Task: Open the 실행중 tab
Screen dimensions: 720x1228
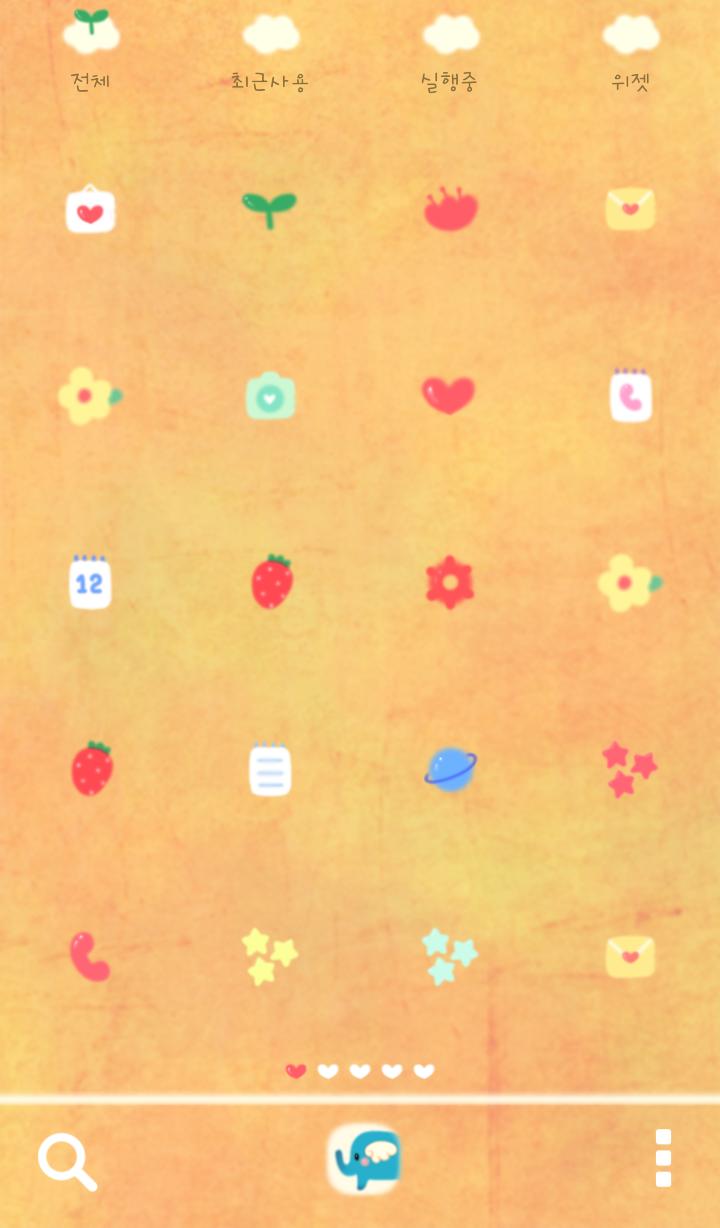Action: (450, 55)
